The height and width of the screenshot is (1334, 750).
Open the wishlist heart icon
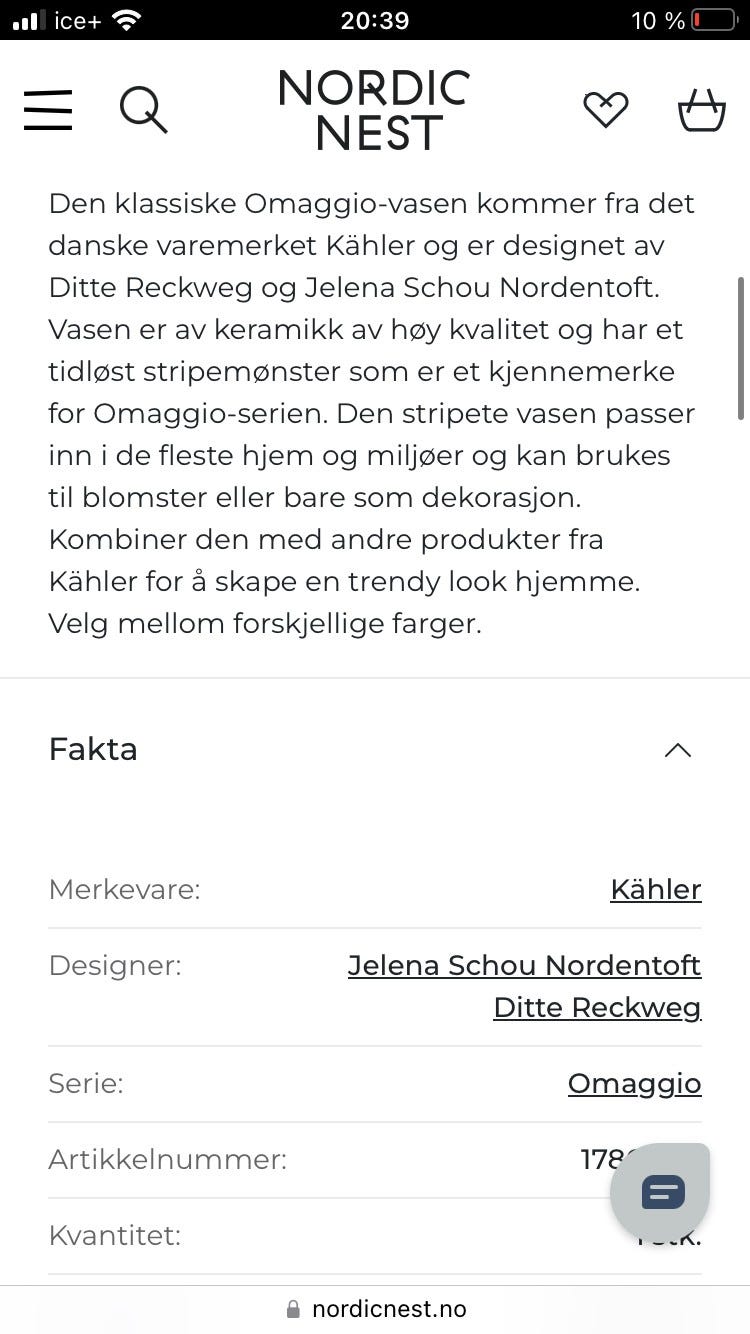[x=605, y=110]
